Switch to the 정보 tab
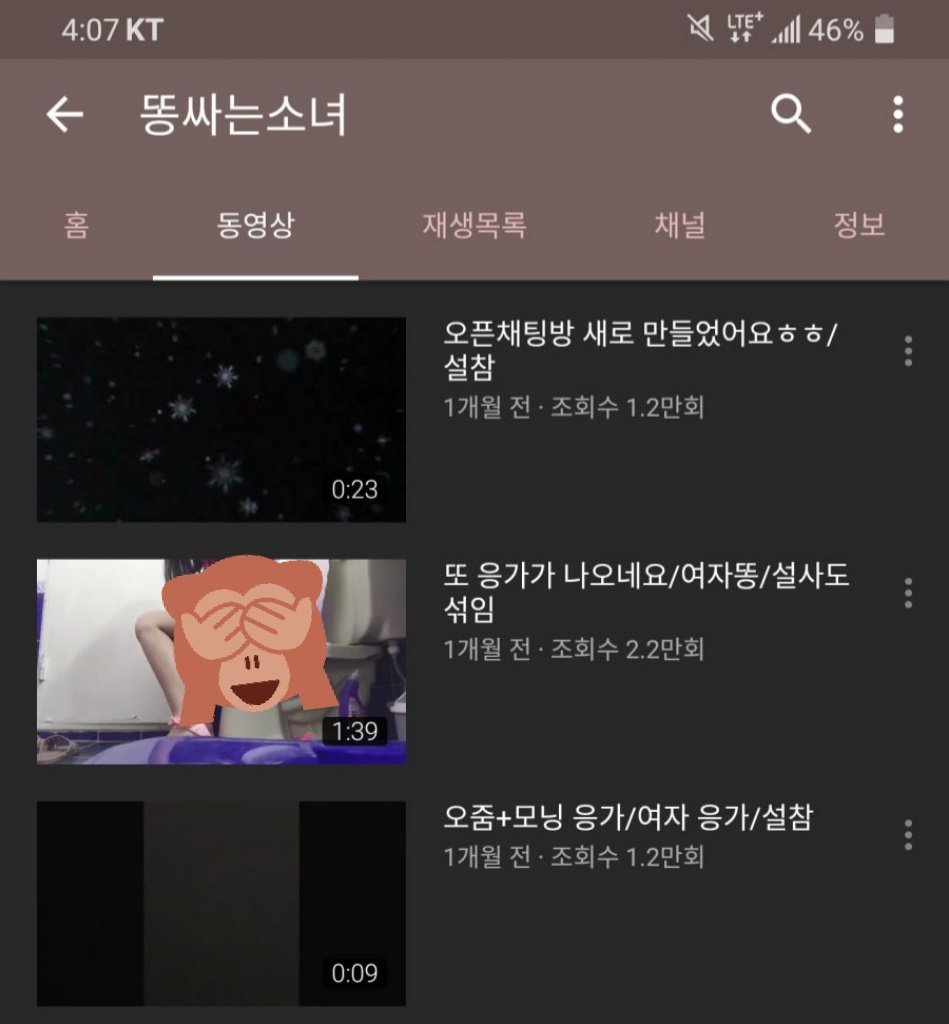This screenshot has height=1024, width=949. pos(859,225)
